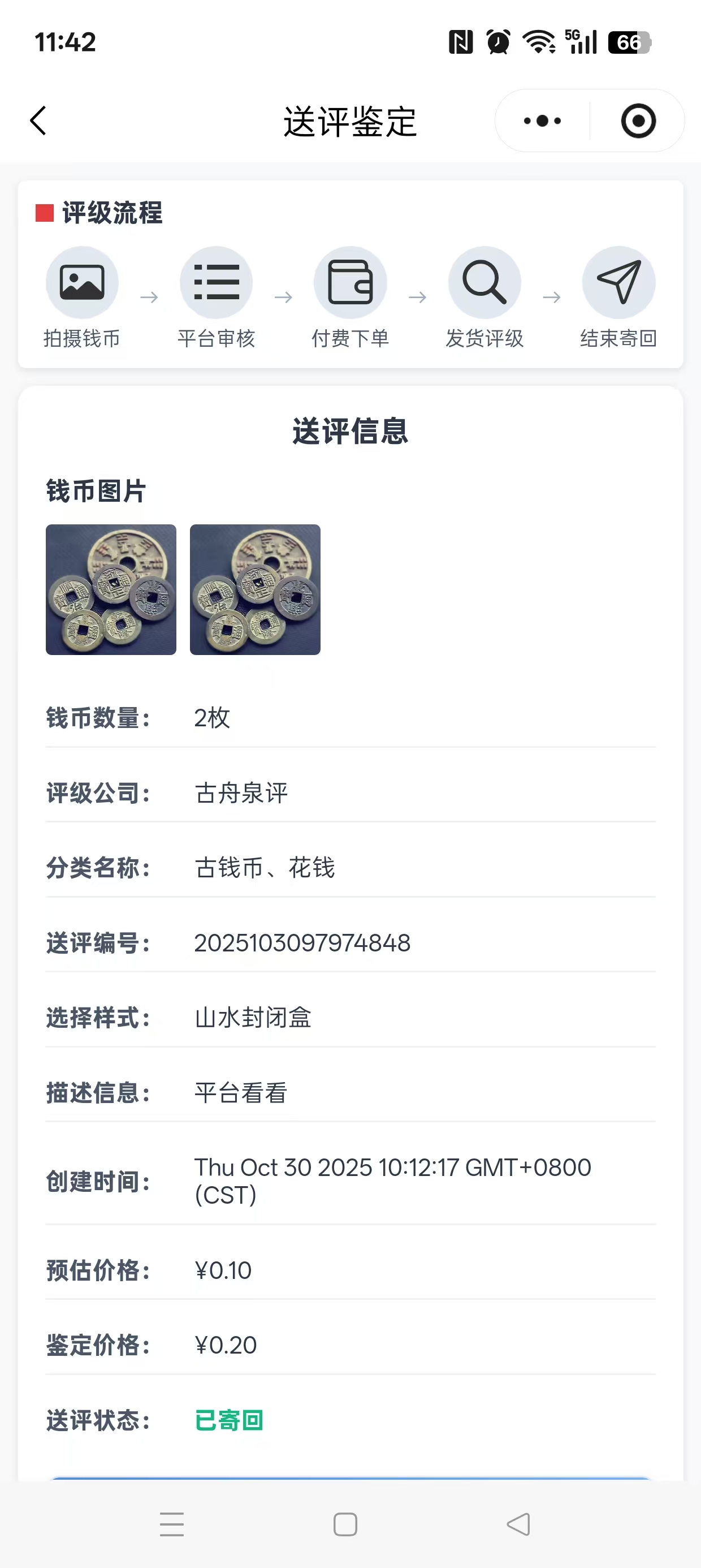
Task: Open the 付费下单 wallet icon
Action: [350, 282]
